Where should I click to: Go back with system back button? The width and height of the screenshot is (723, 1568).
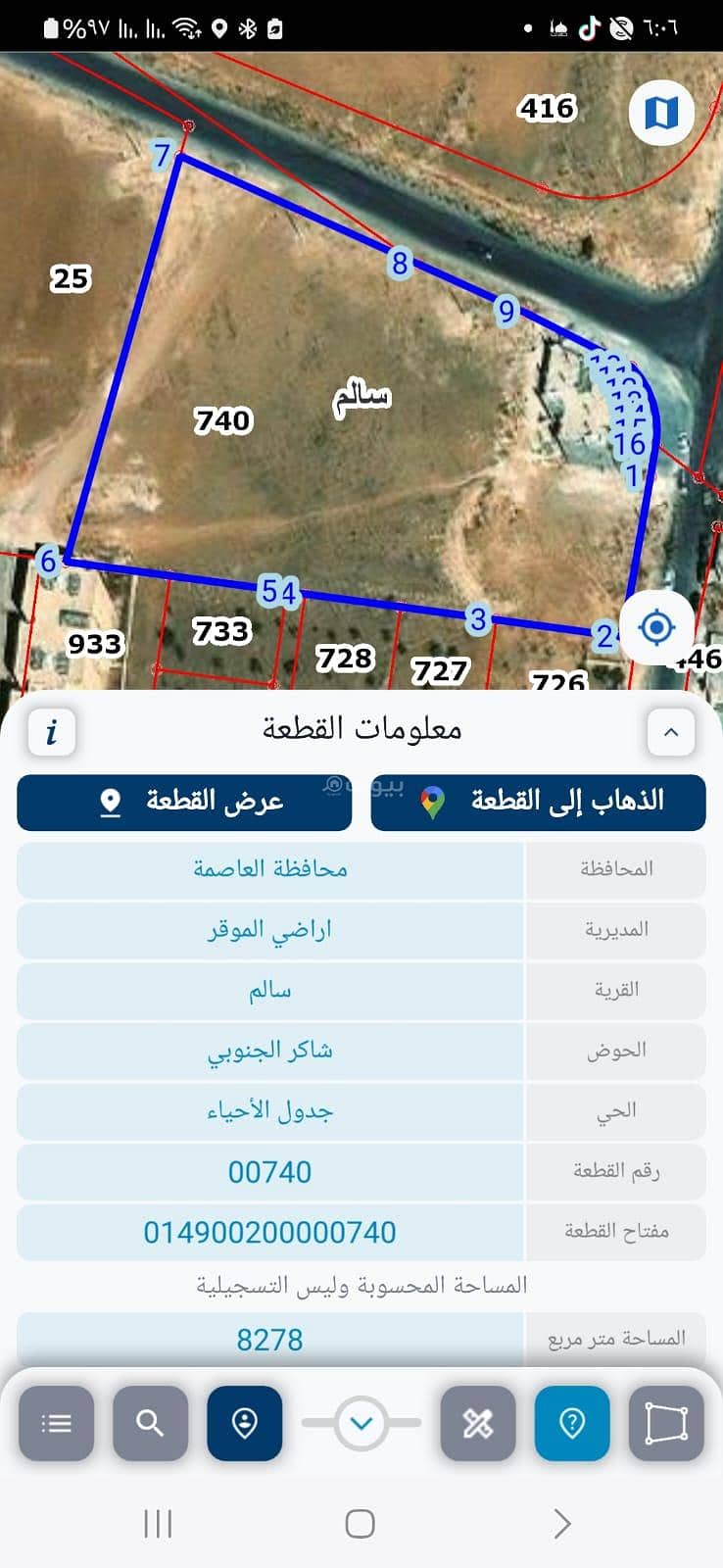click(561, 1524)
